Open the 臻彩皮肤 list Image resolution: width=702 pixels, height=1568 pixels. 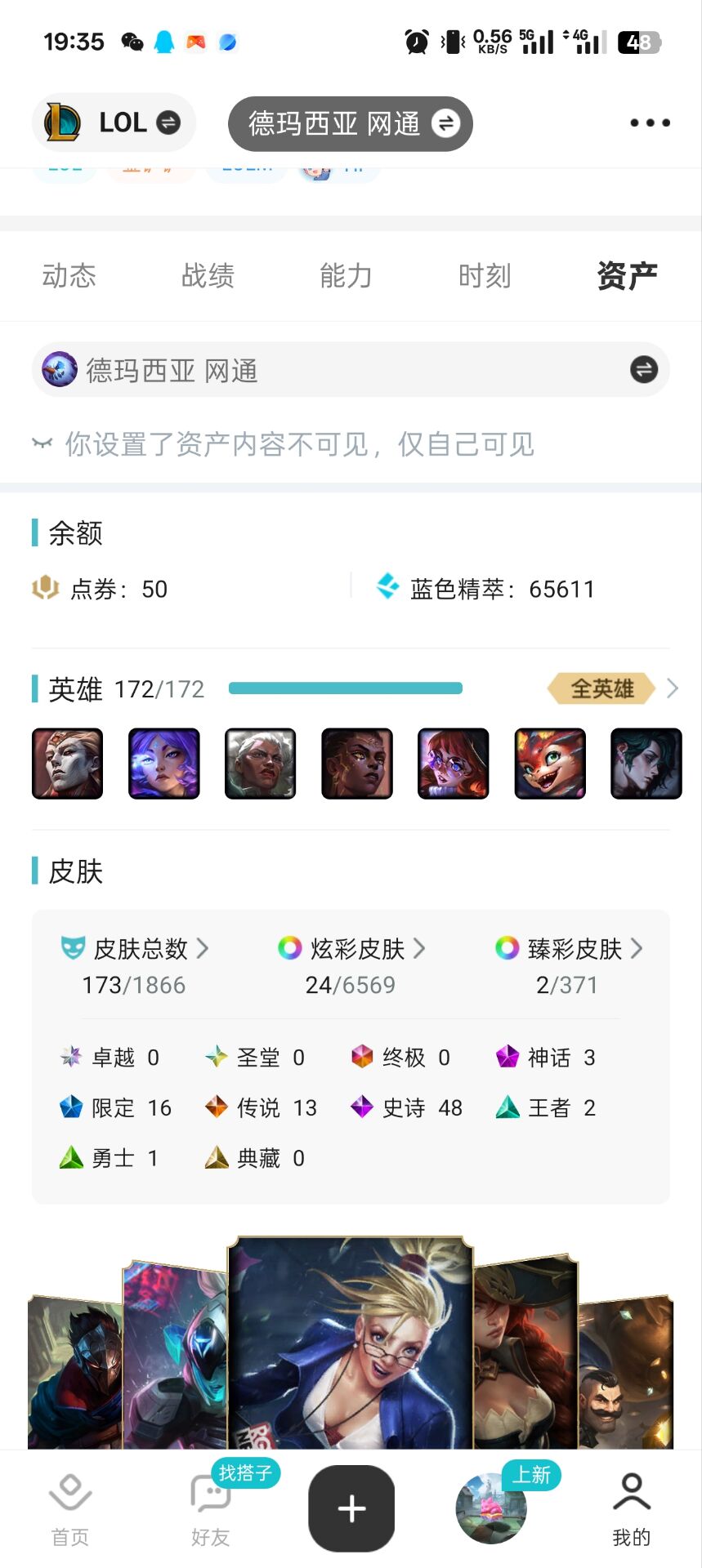569,949
